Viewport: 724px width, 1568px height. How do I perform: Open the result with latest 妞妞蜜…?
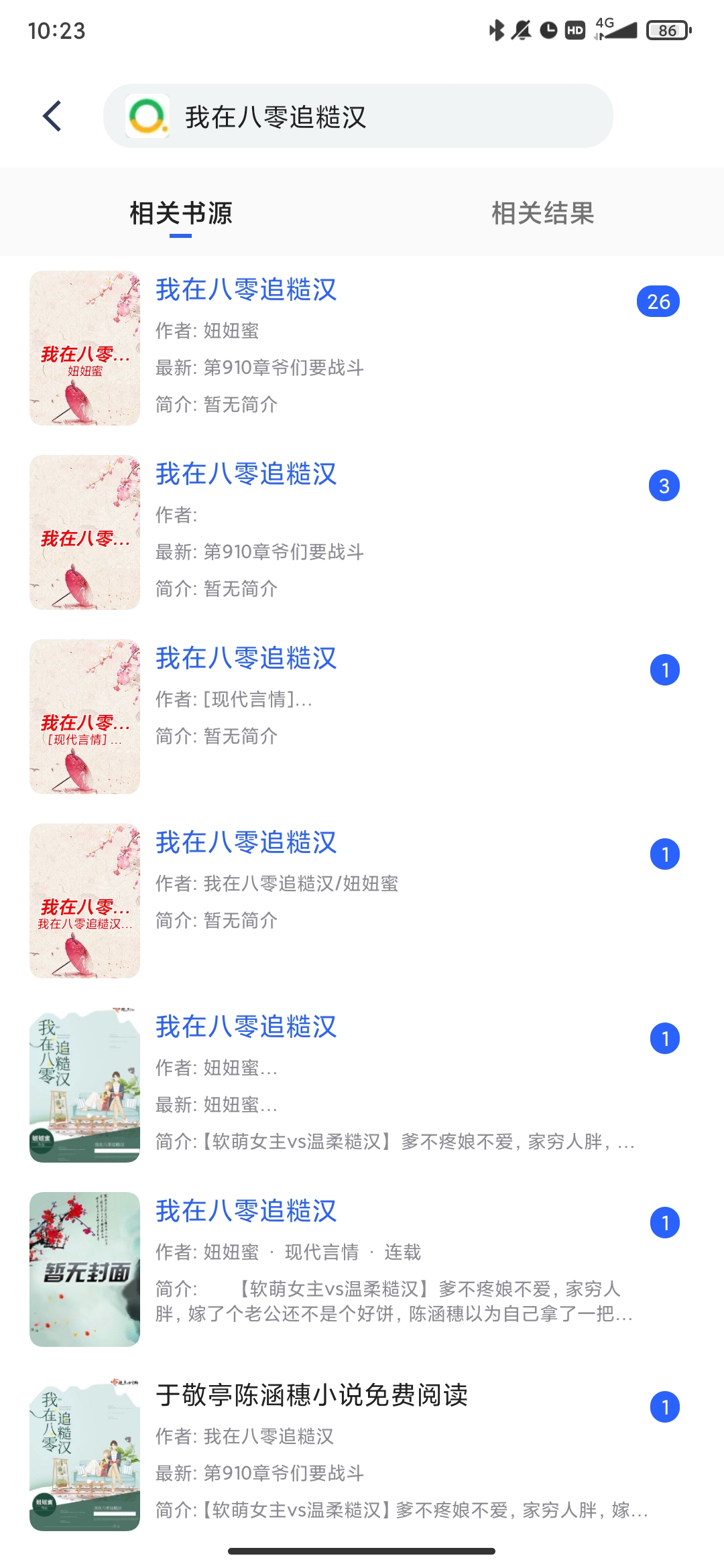362,1084
